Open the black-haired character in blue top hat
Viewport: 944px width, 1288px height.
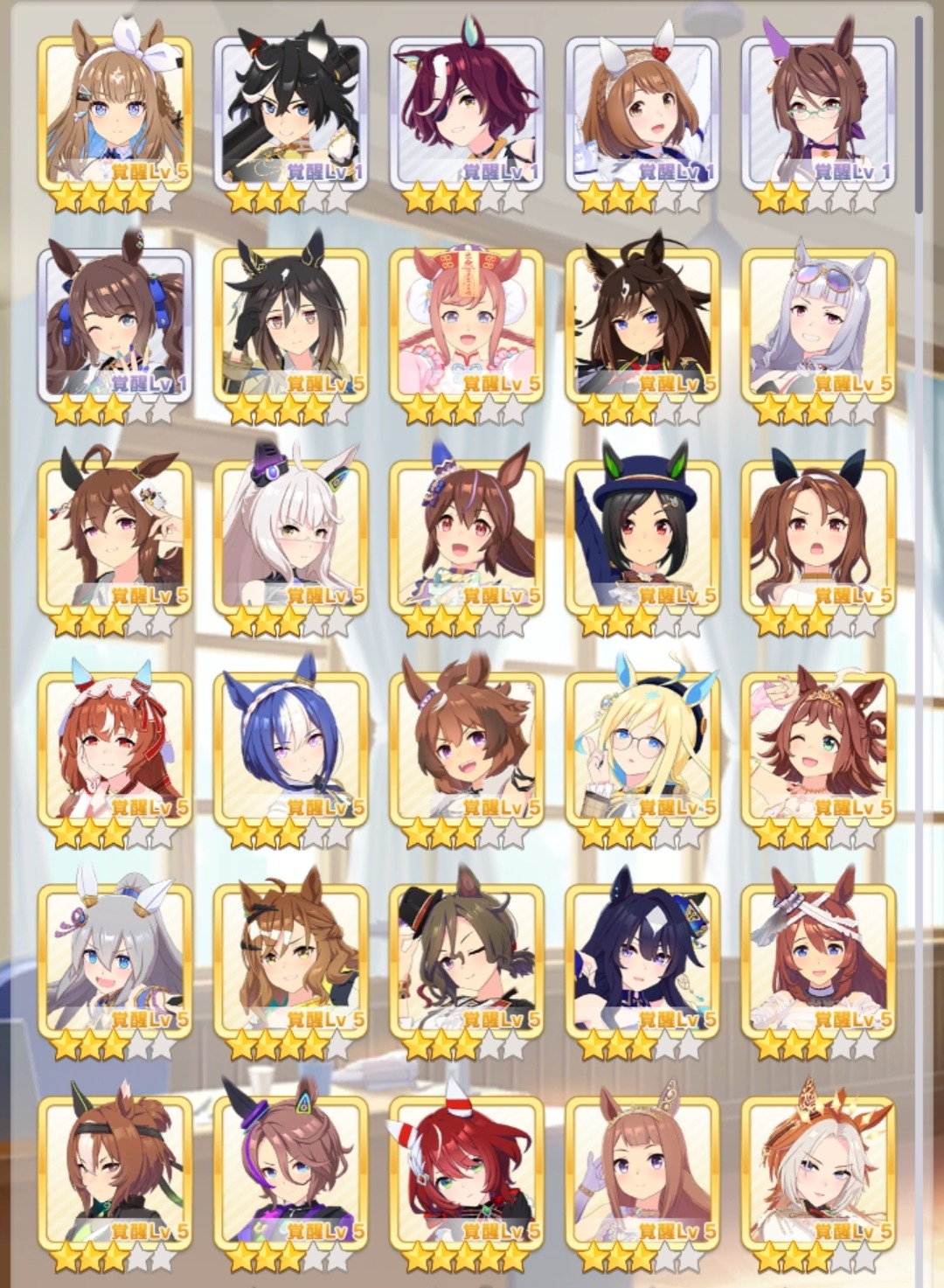tap(642, 535)
